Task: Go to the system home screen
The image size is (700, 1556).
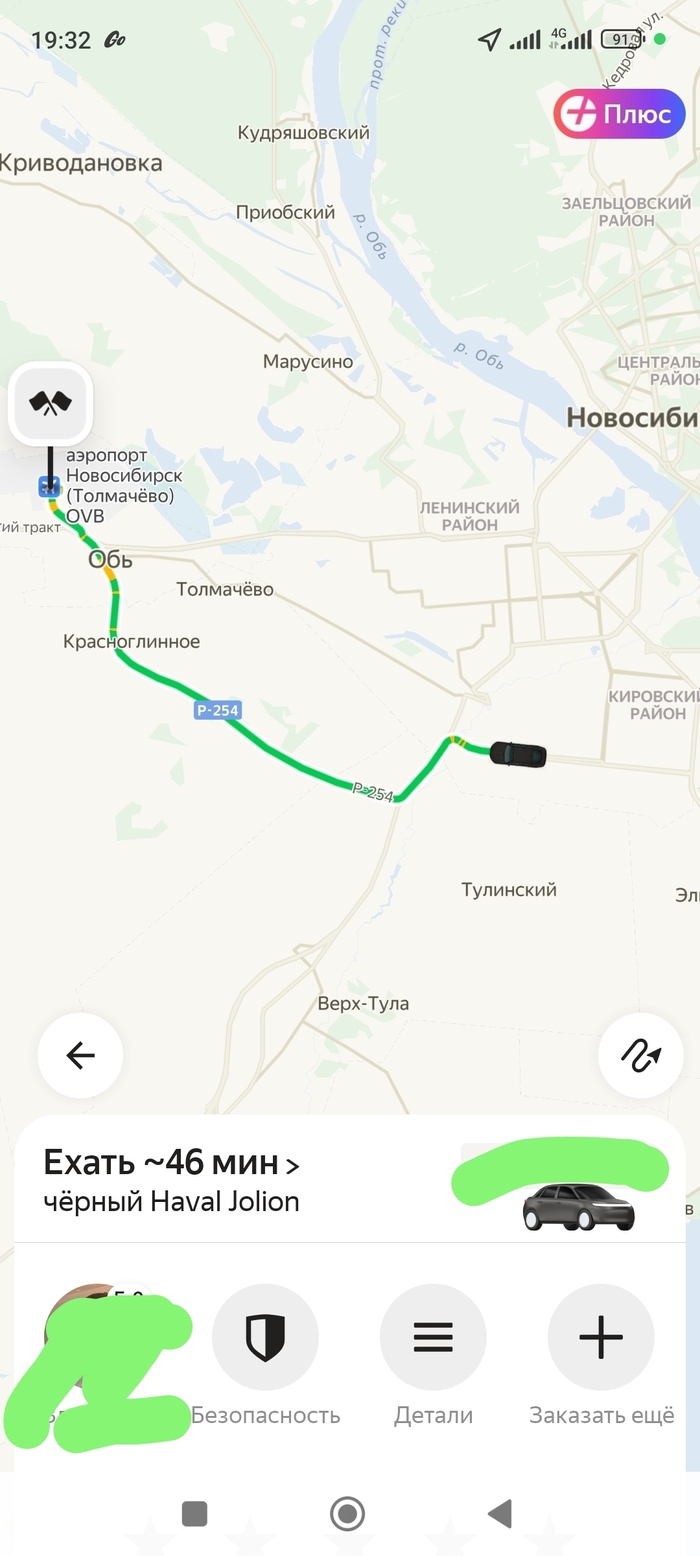Action: tap(347, 1513)
